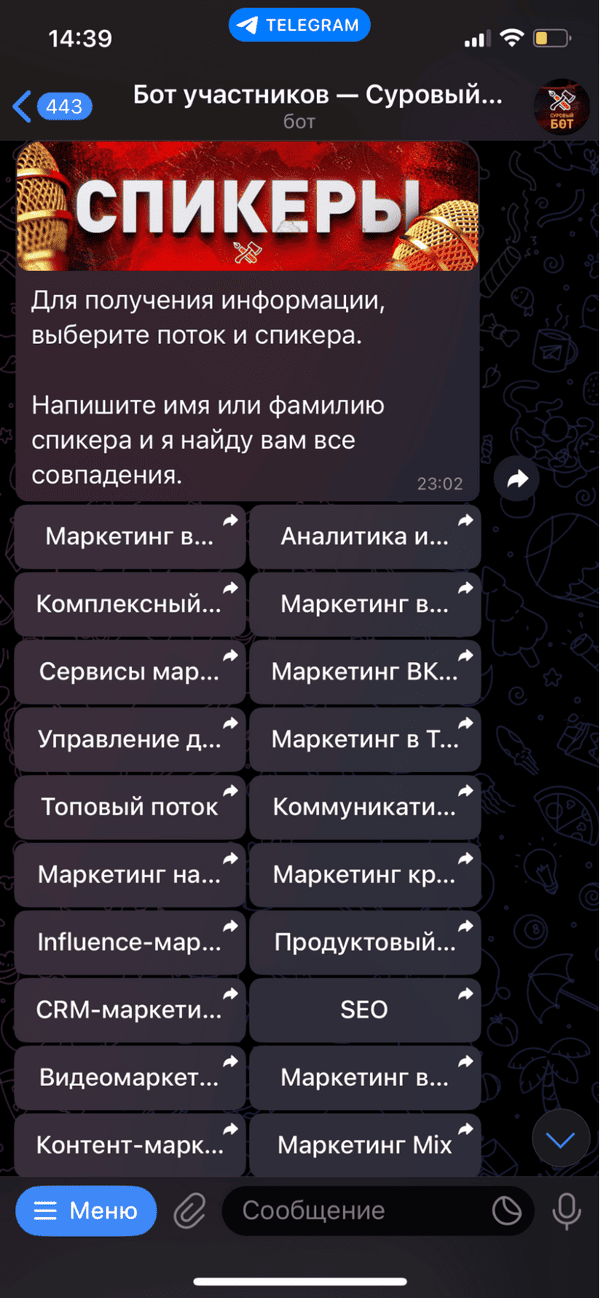Screen dimensions: 600x1298
Task: Select the CRM-маркети... stream
Action: click(130, 1010)
